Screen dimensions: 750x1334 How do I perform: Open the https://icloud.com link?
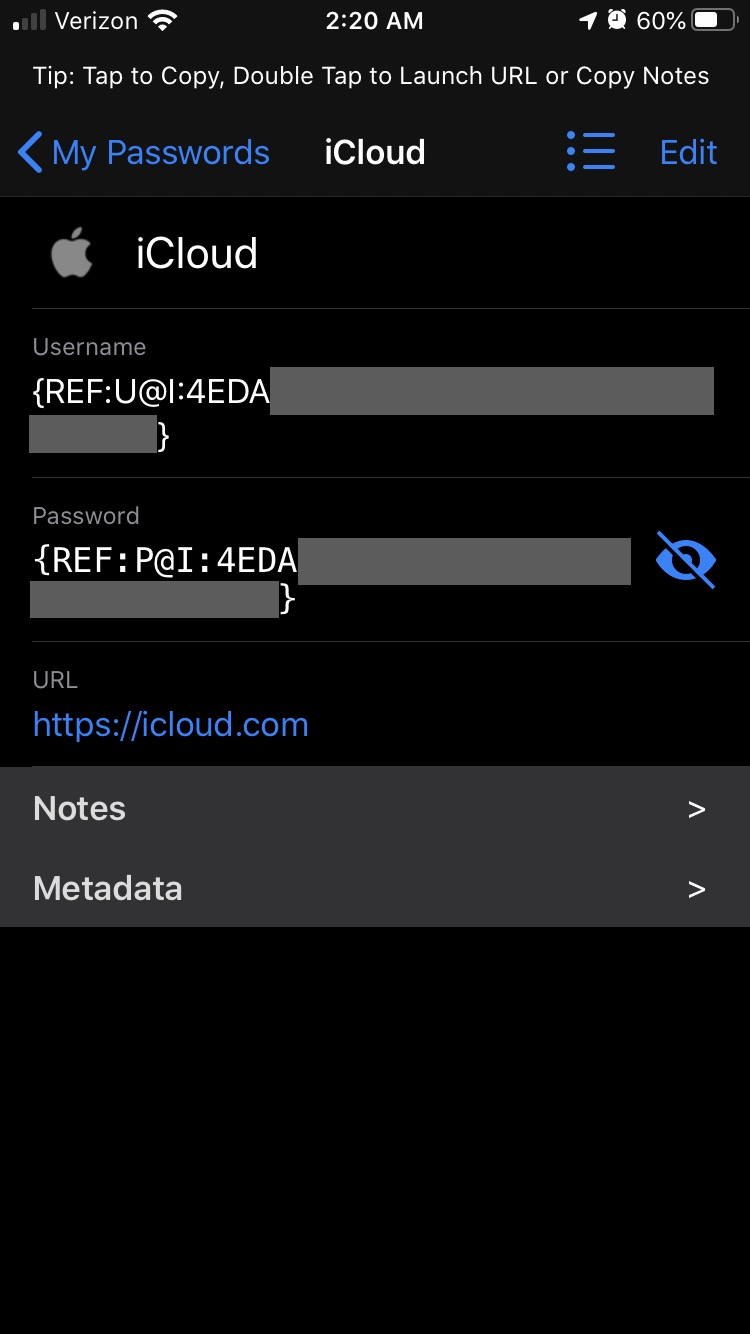(x=170, y=724)
